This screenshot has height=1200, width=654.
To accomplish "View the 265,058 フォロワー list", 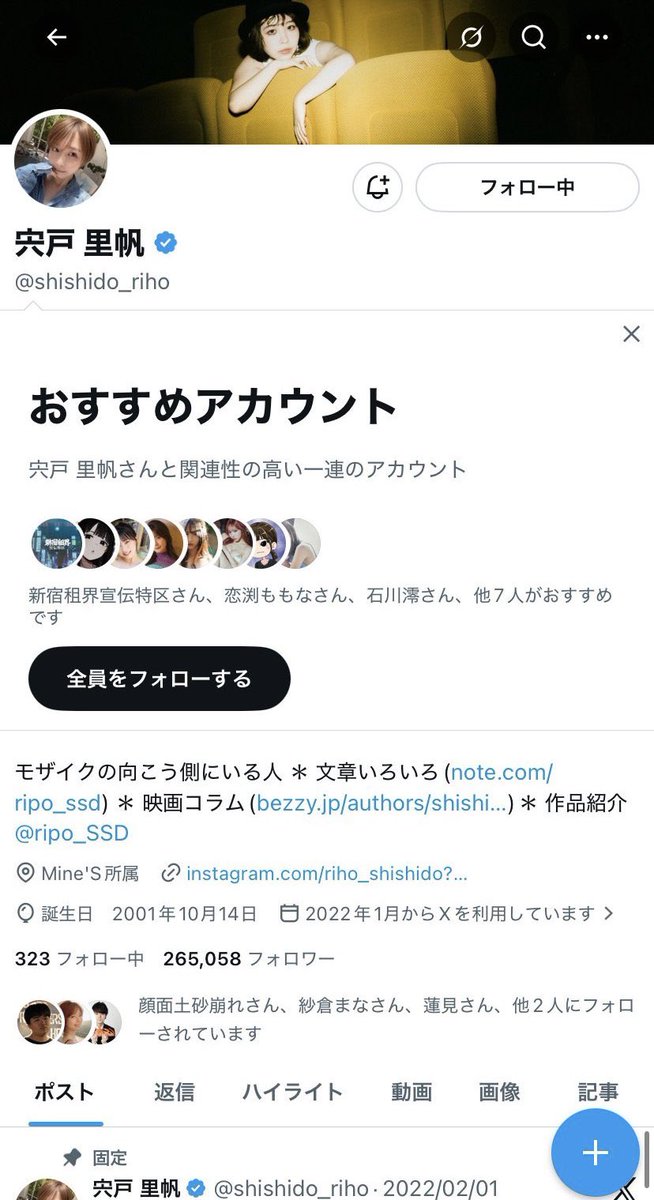I will pos(248,959).
